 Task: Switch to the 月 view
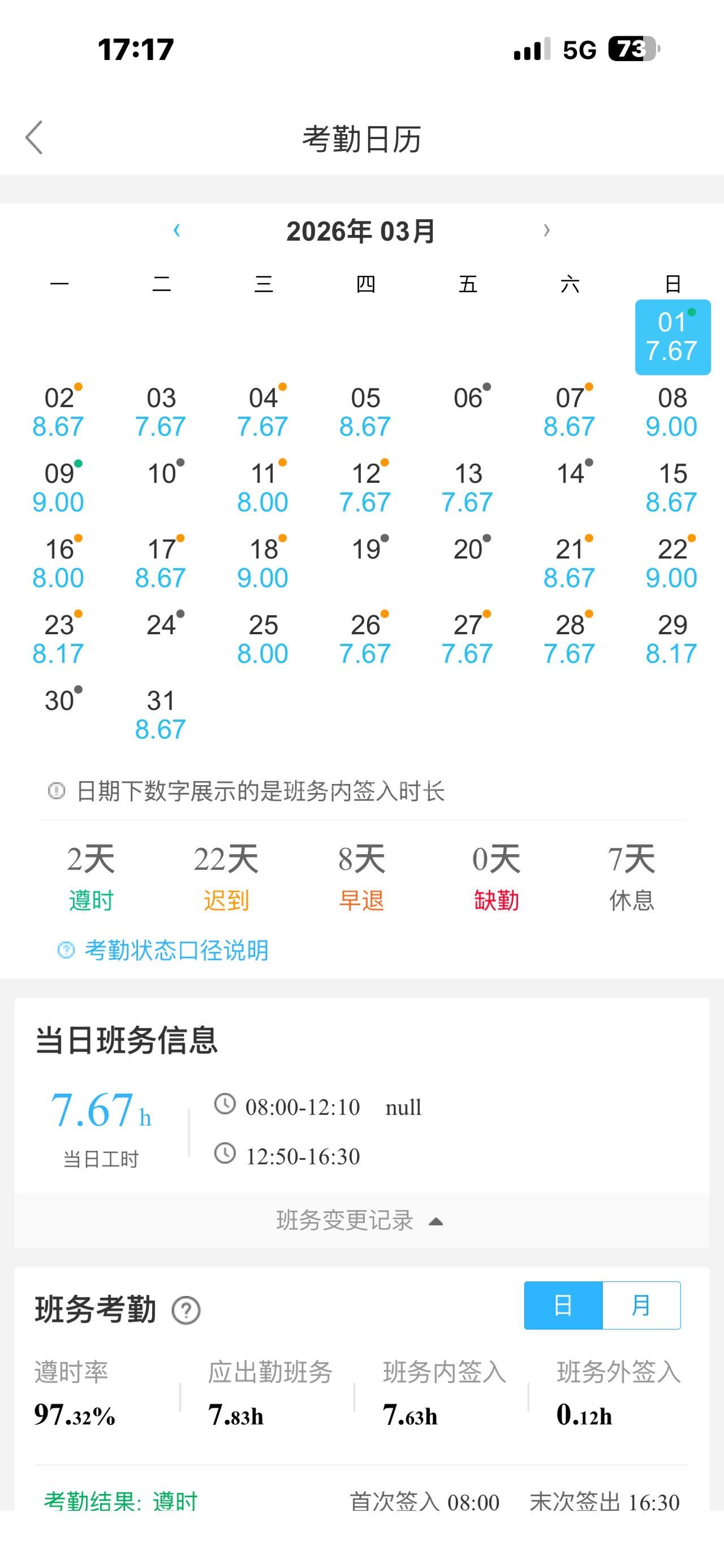point(641,1306)
